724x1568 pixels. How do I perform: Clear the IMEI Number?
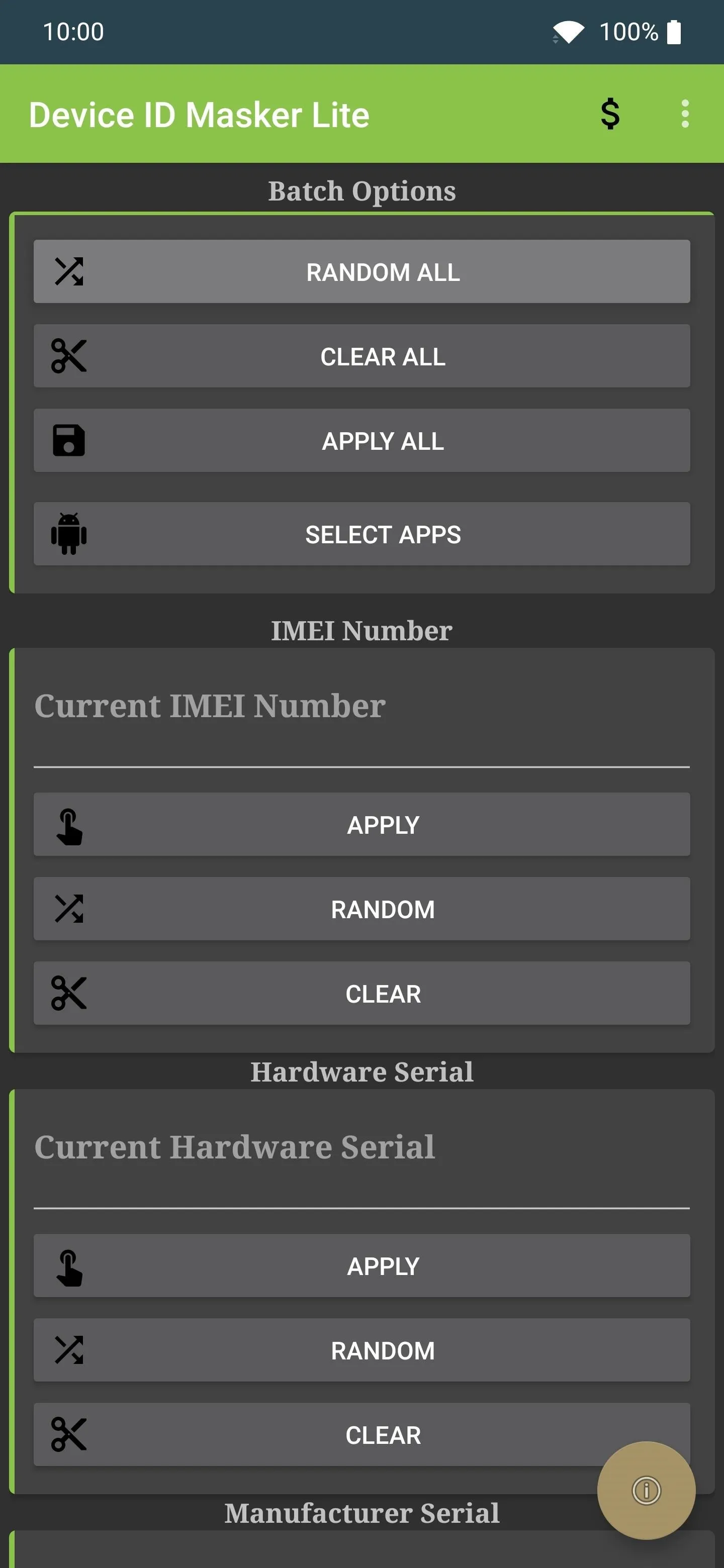361,994
